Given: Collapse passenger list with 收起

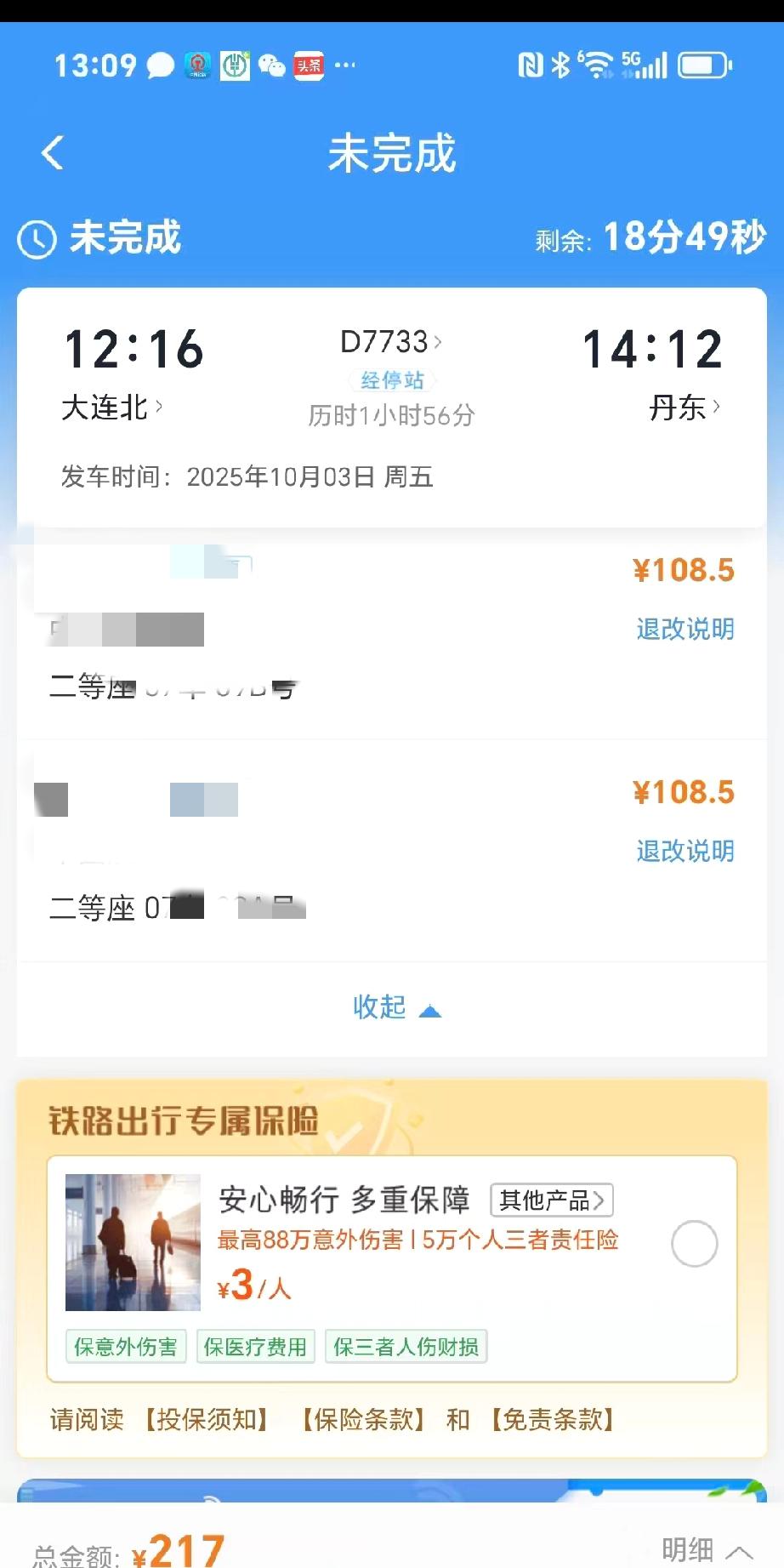Looking at the screenshot, I should click(x=395, y=1008).
